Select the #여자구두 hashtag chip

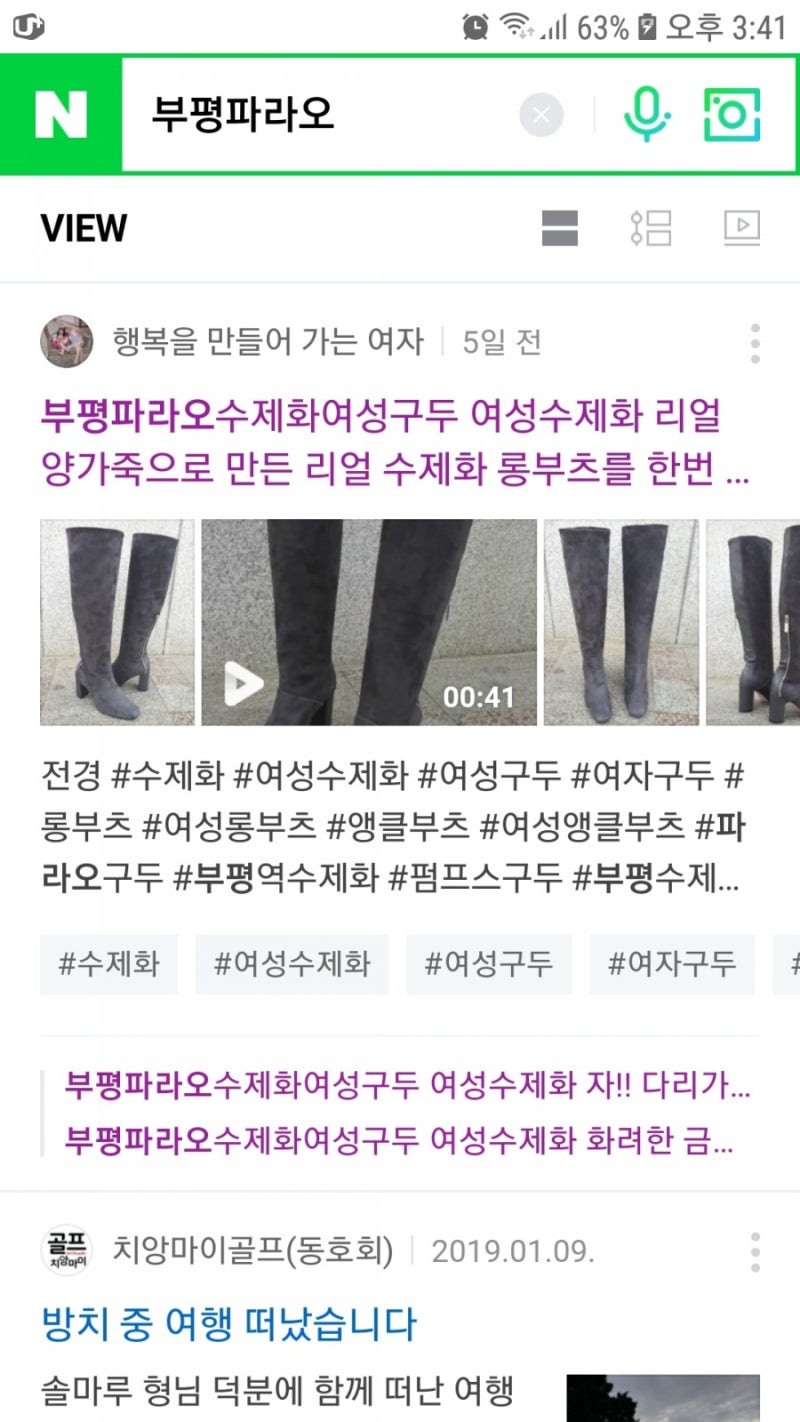672,965
